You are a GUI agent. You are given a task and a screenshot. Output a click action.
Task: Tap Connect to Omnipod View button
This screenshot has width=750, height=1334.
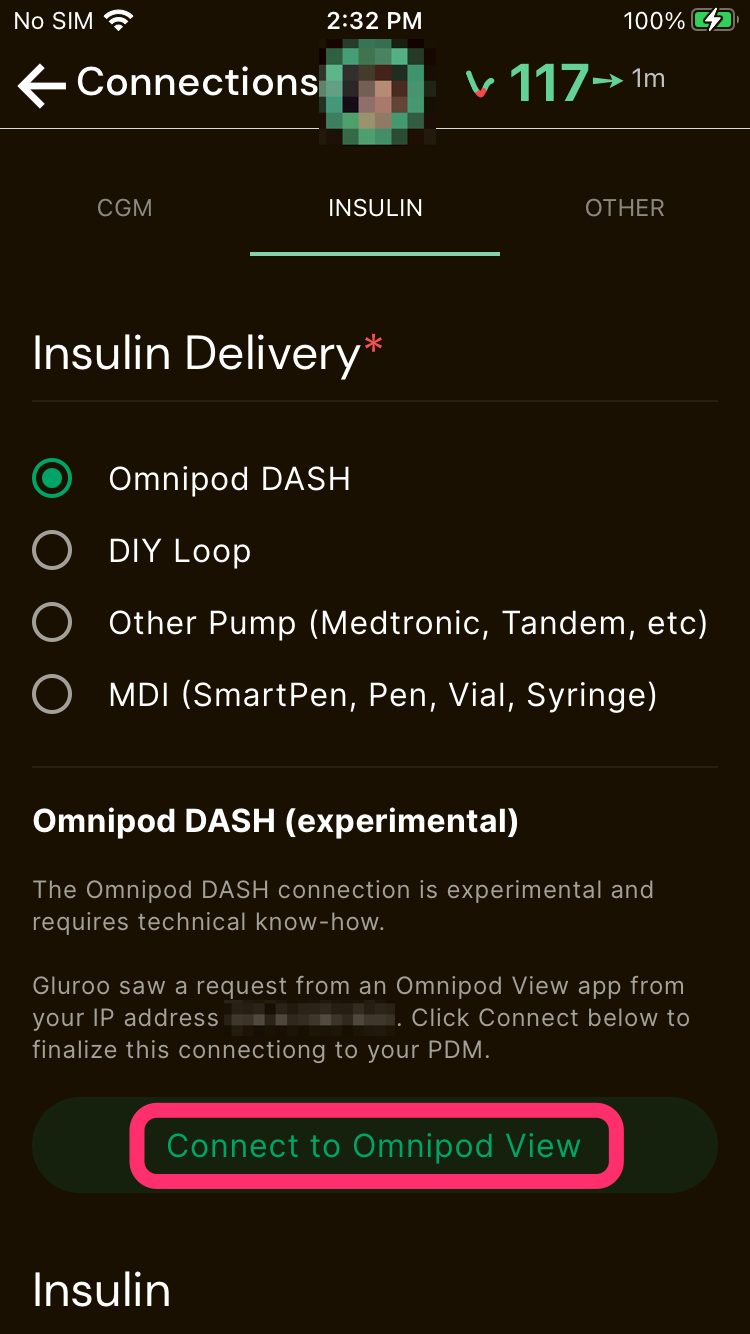pyautogui.click(x=375, y=1146)
